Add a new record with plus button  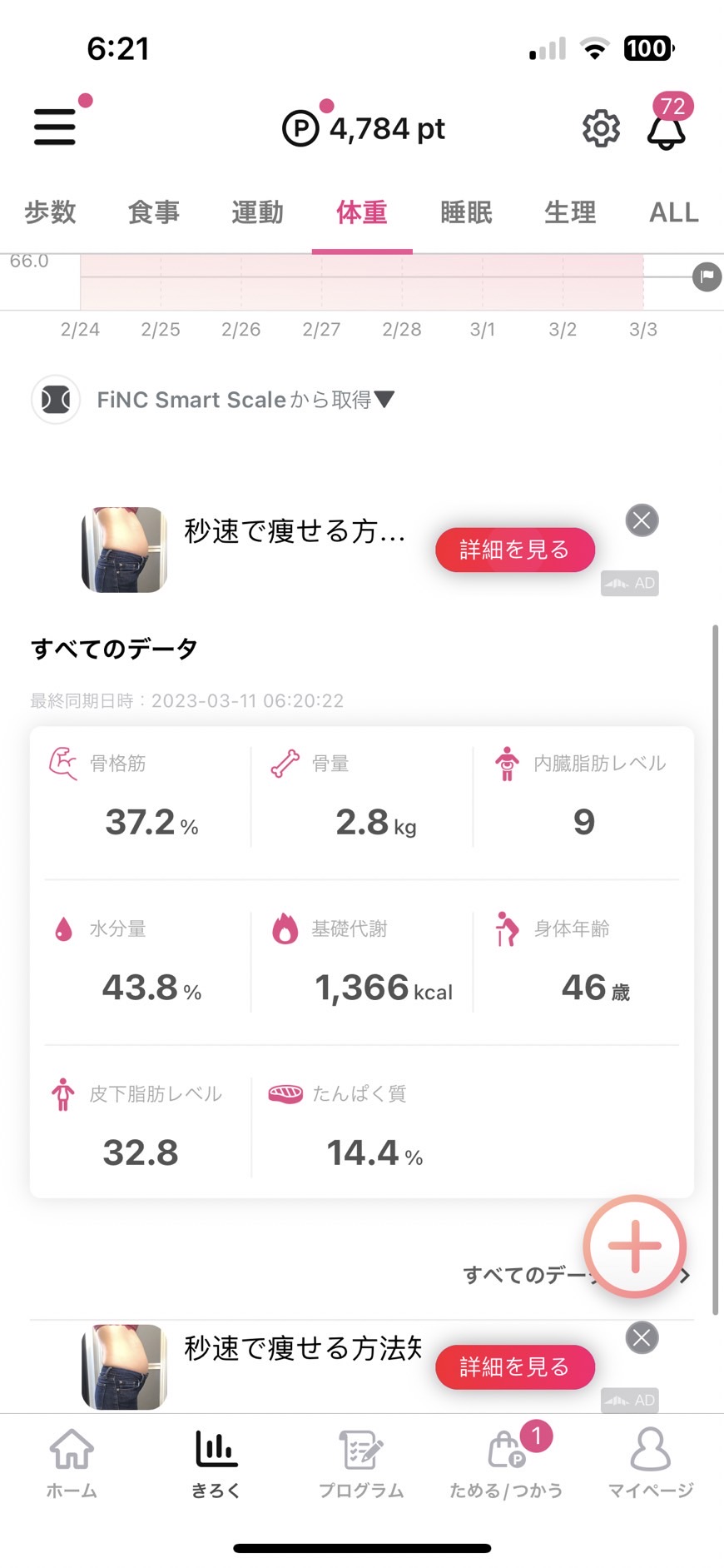pyautogui.click(x=635, y=1247)
